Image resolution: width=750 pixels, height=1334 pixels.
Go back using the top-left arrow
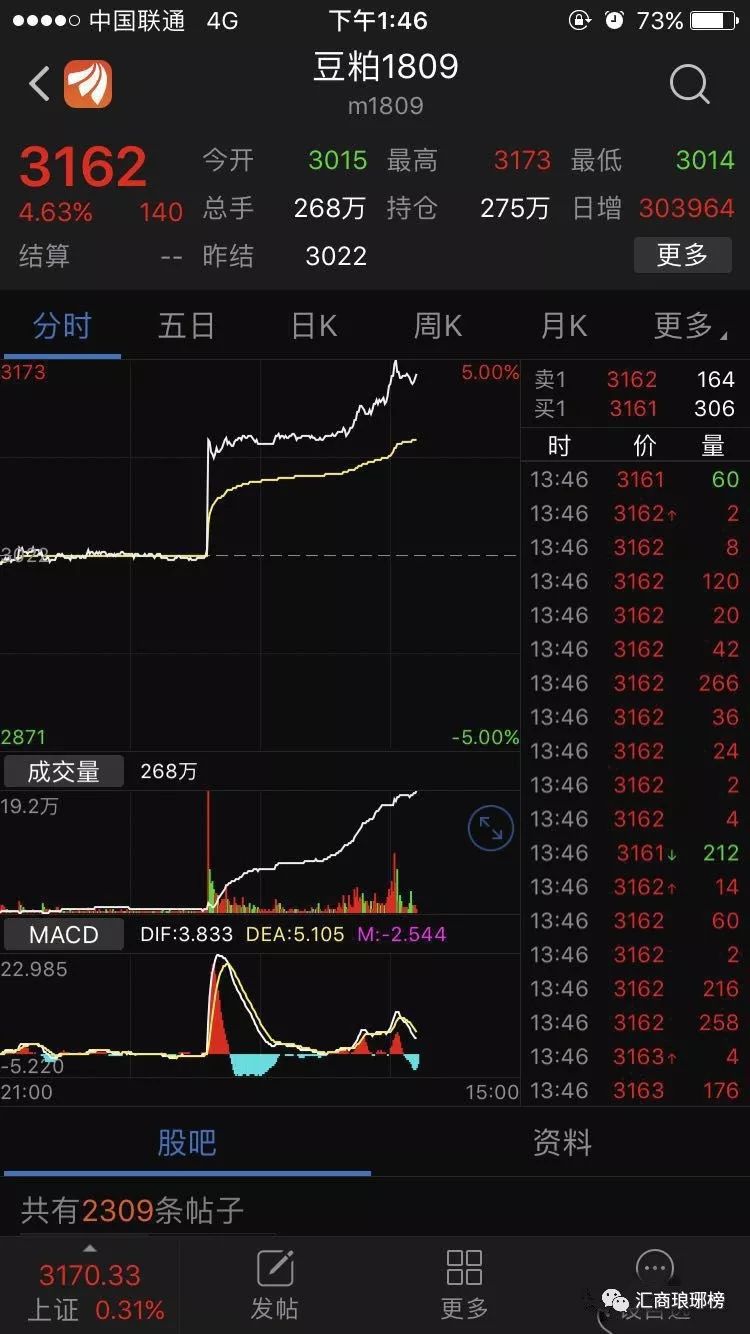pyautogui.click(x=39, y=84)
